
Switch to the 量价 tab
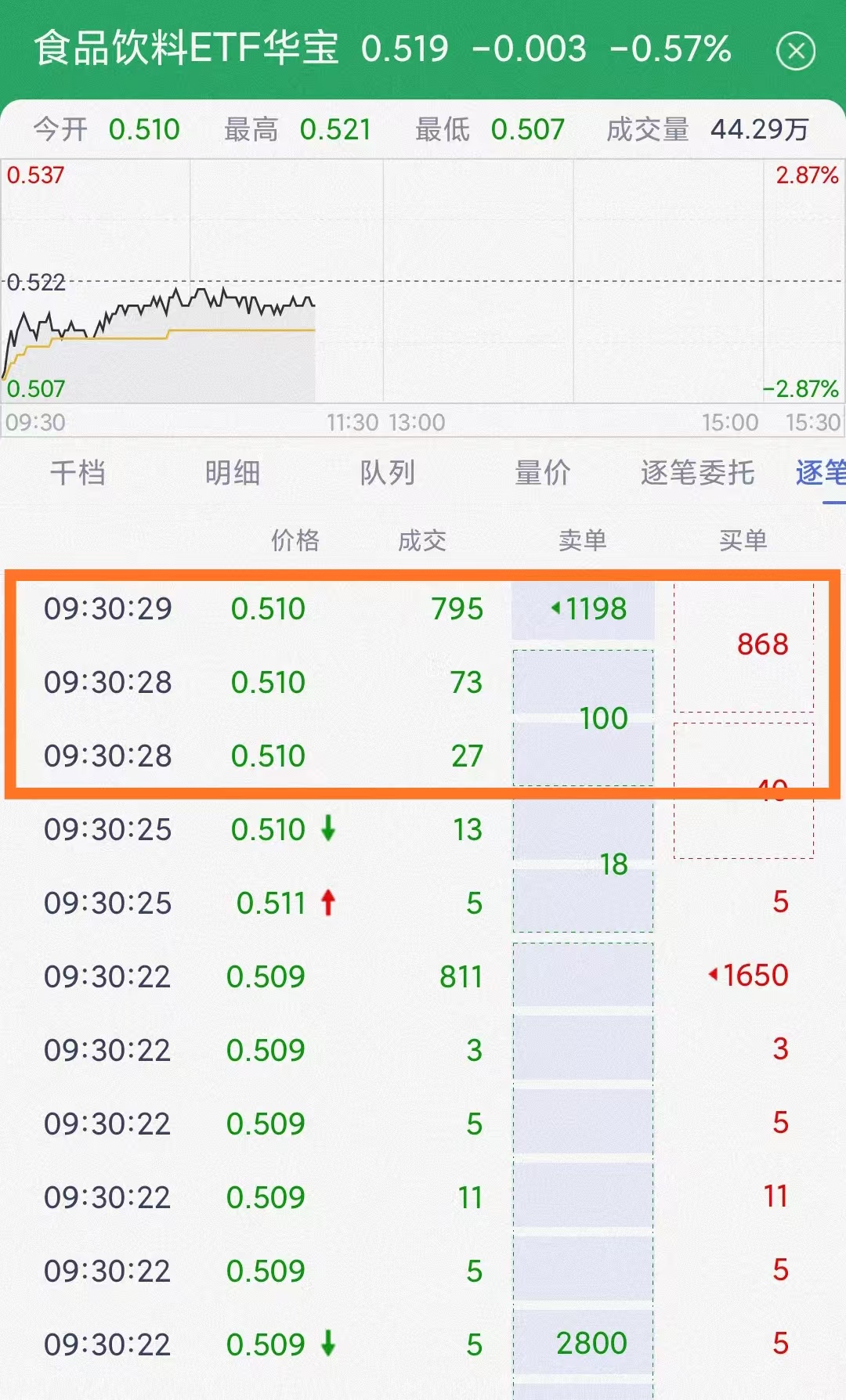point(543,473)
